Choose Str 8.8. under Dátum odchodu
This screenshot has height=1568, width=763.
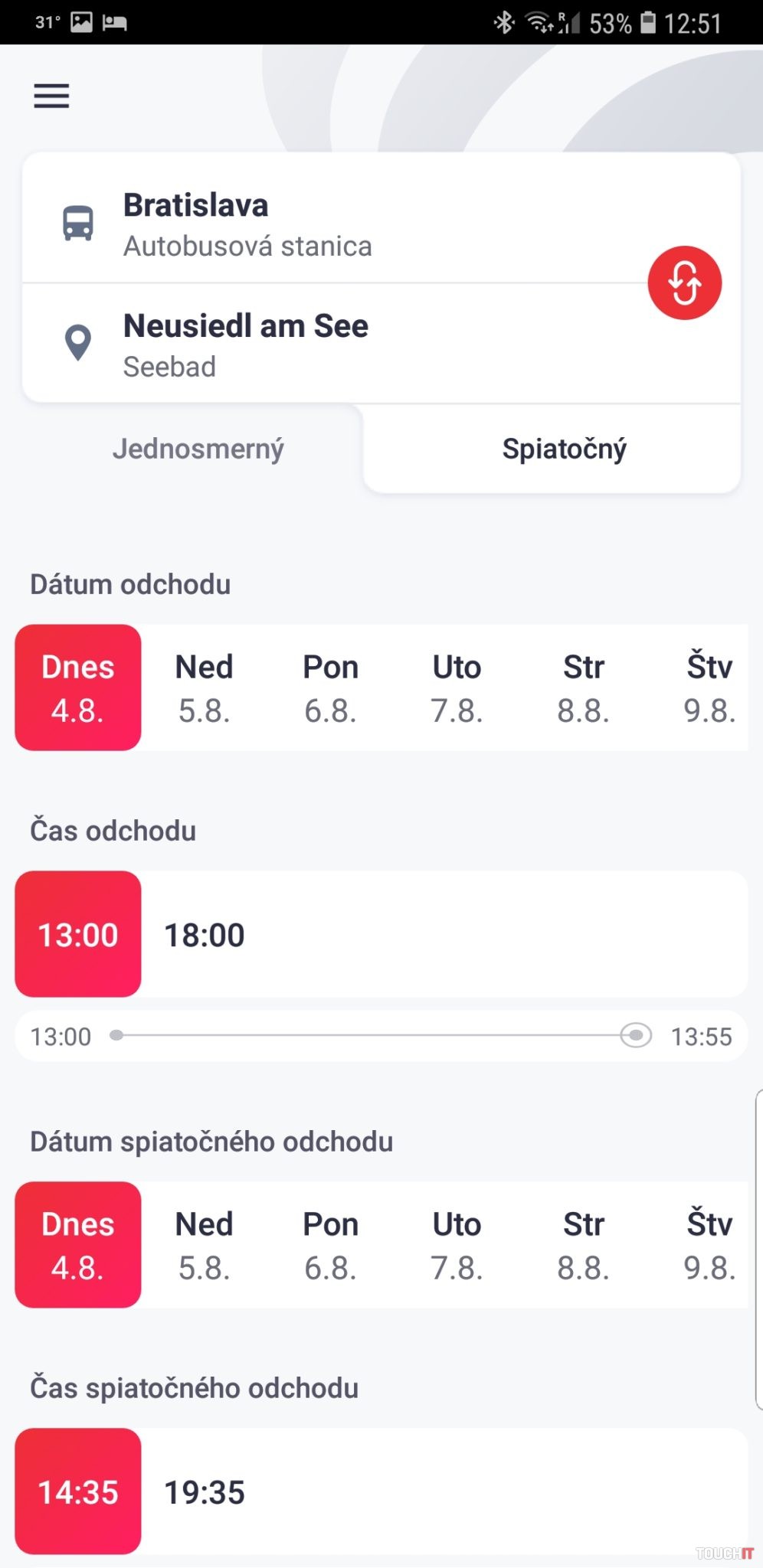point(583,688)
